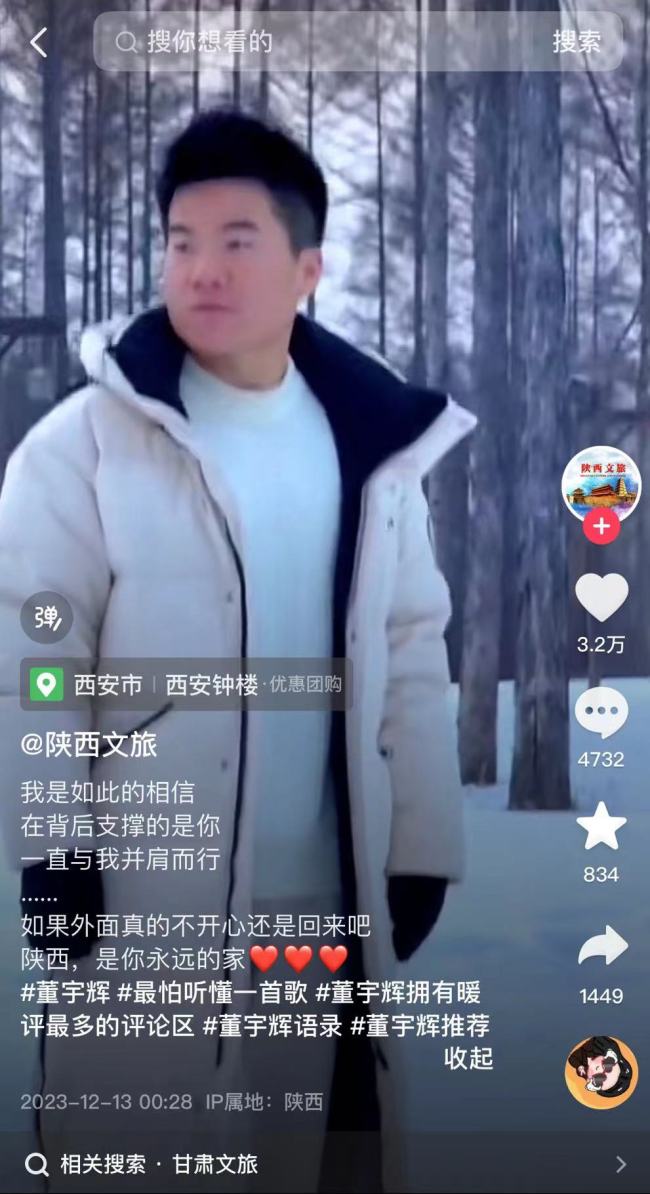Viewport: 650px width, 1194px height.
Task: Like this video with the heart icon
Action: tap(601, 598)
